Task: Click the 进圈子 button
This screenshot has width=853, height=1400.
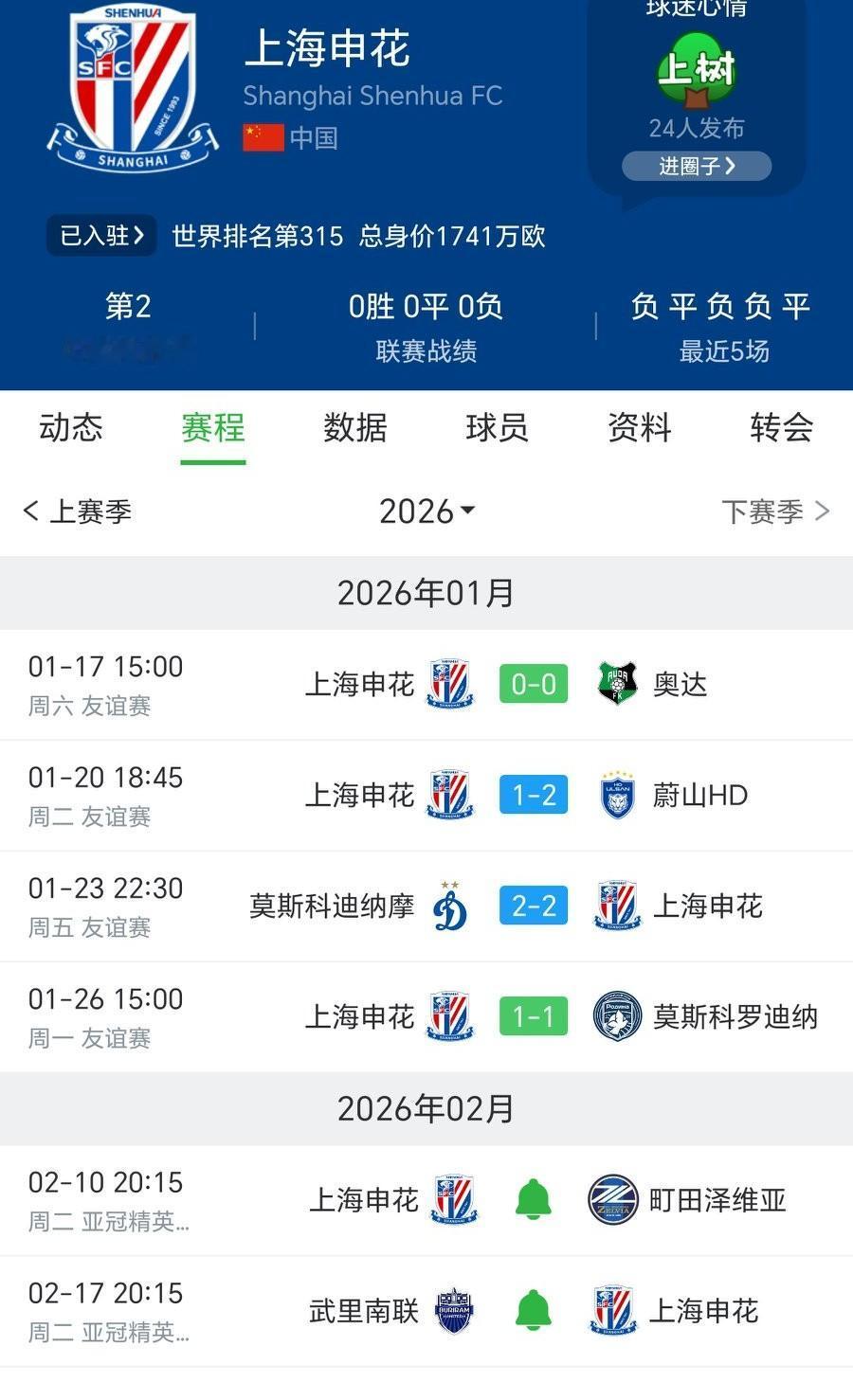Action: click(697, 167)
